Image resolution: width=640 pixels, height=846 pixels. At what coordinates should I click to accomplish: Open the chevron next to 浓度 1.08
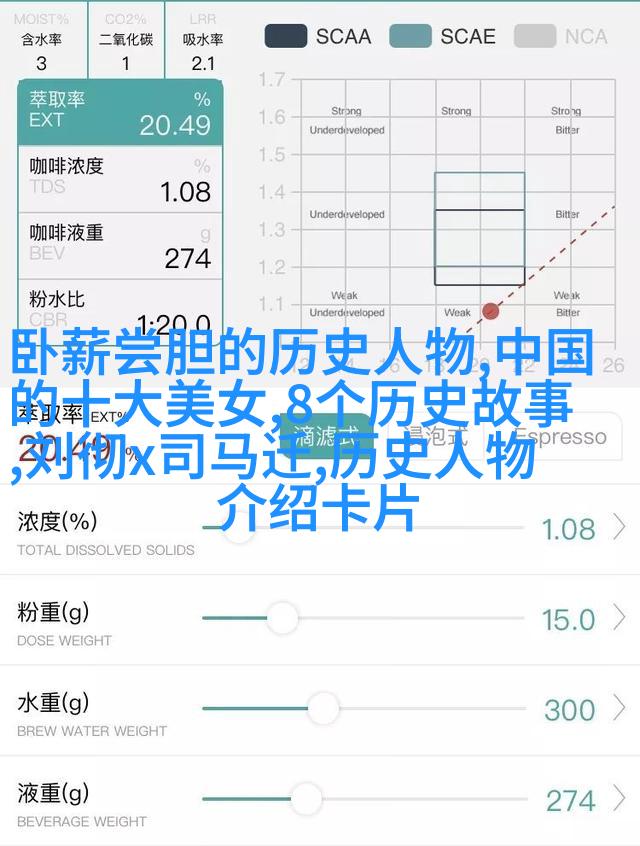pos(620,528)
